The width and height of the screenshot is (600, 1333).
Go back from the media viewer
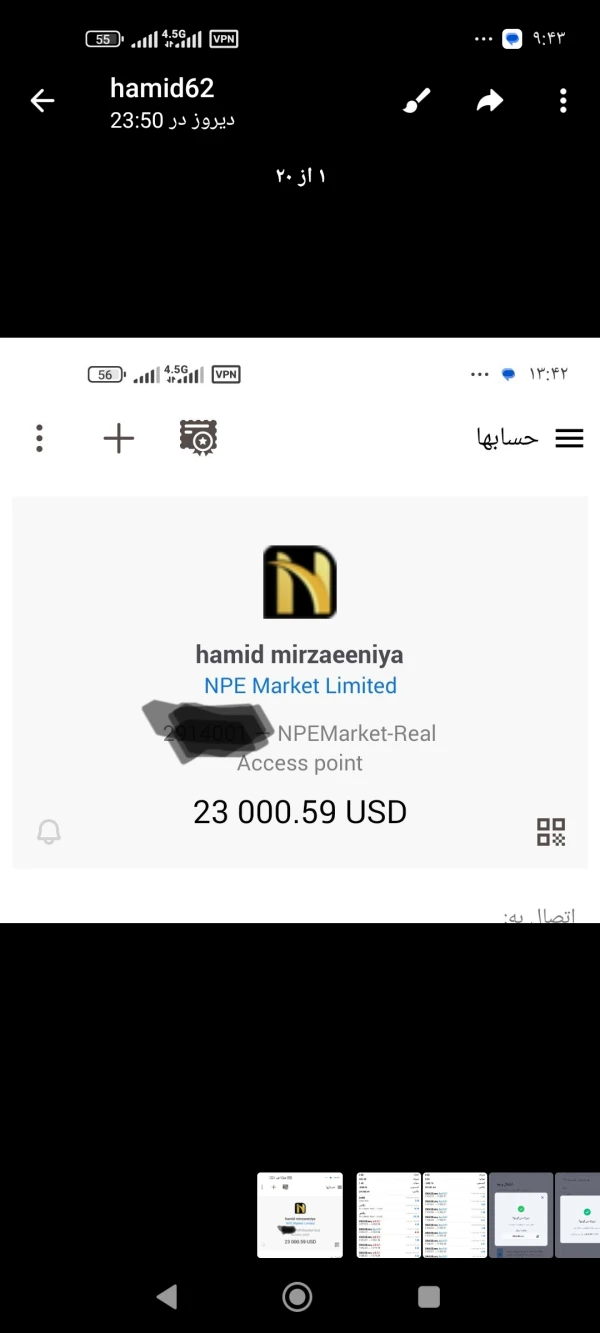point(42,100)
